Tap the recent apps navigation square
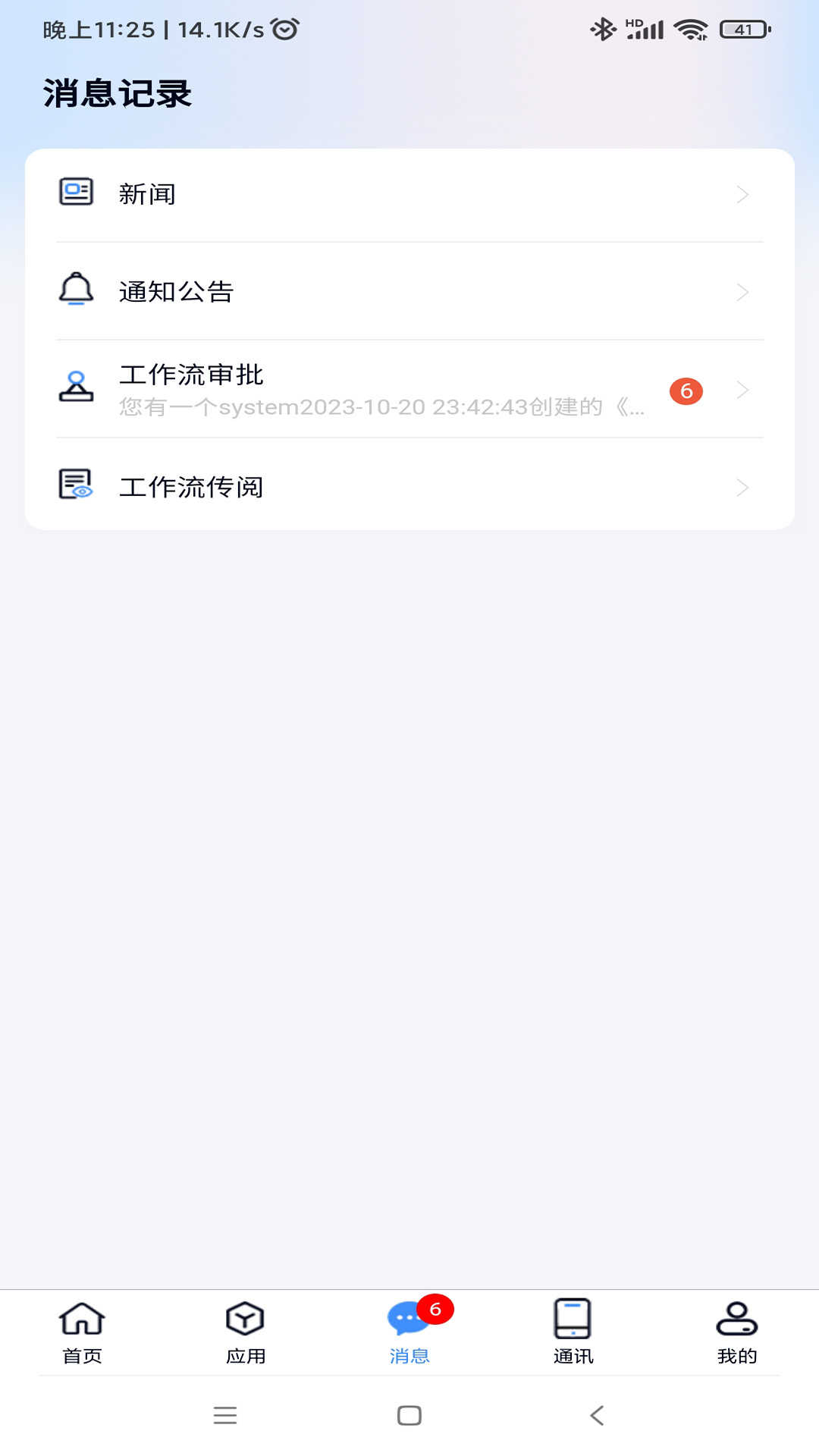This screenshot has width=819, height=1456. click(x=409, y=1415)
